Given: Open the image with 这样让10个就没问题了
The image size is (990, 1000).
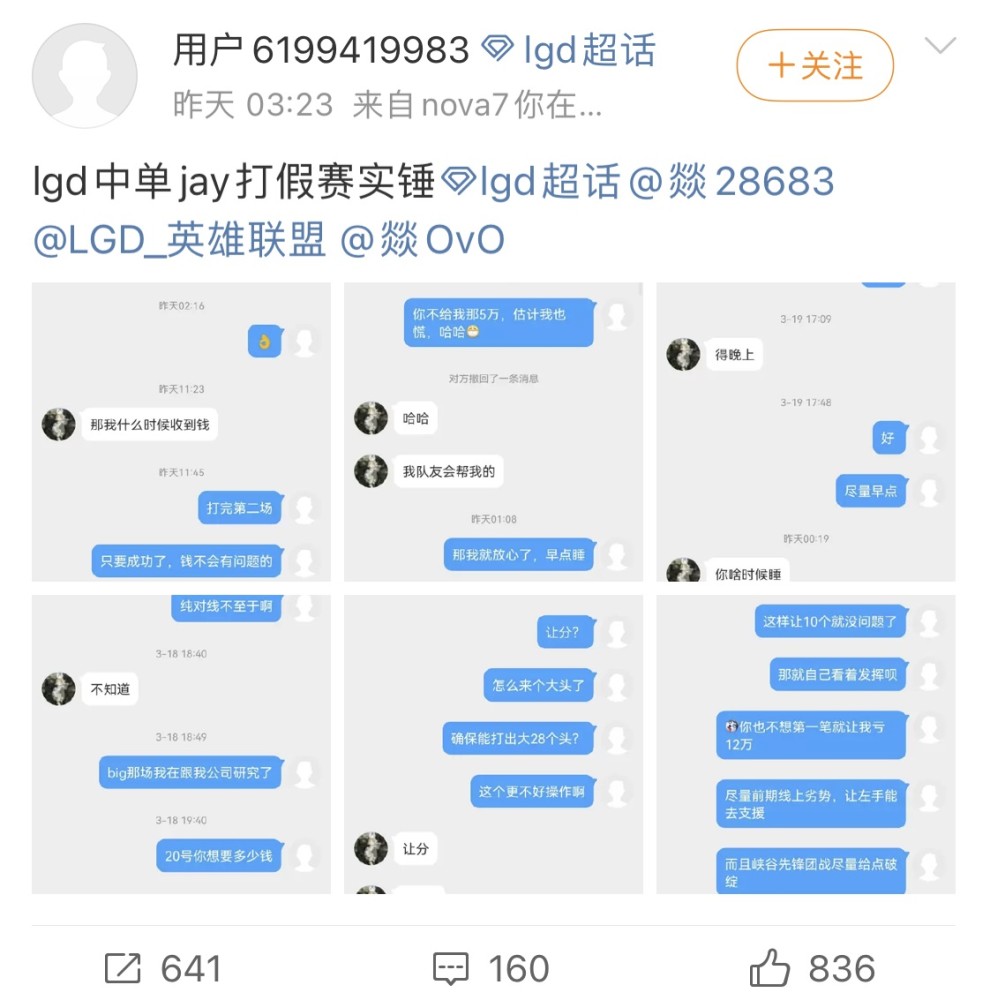Looking at the screenshot, I should tap(805, 744).
